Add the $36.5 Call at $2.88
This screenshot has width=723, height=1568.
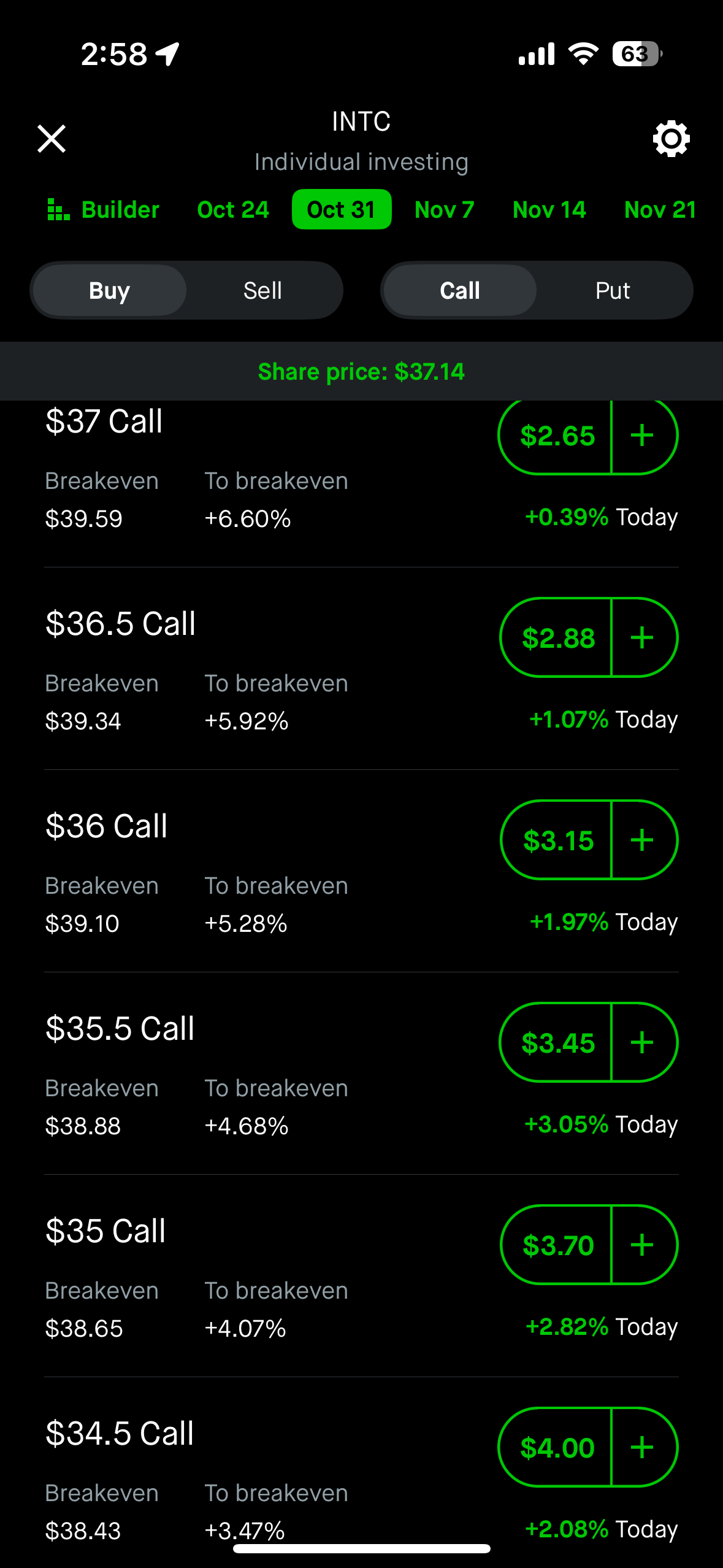(x=643, y=638)
